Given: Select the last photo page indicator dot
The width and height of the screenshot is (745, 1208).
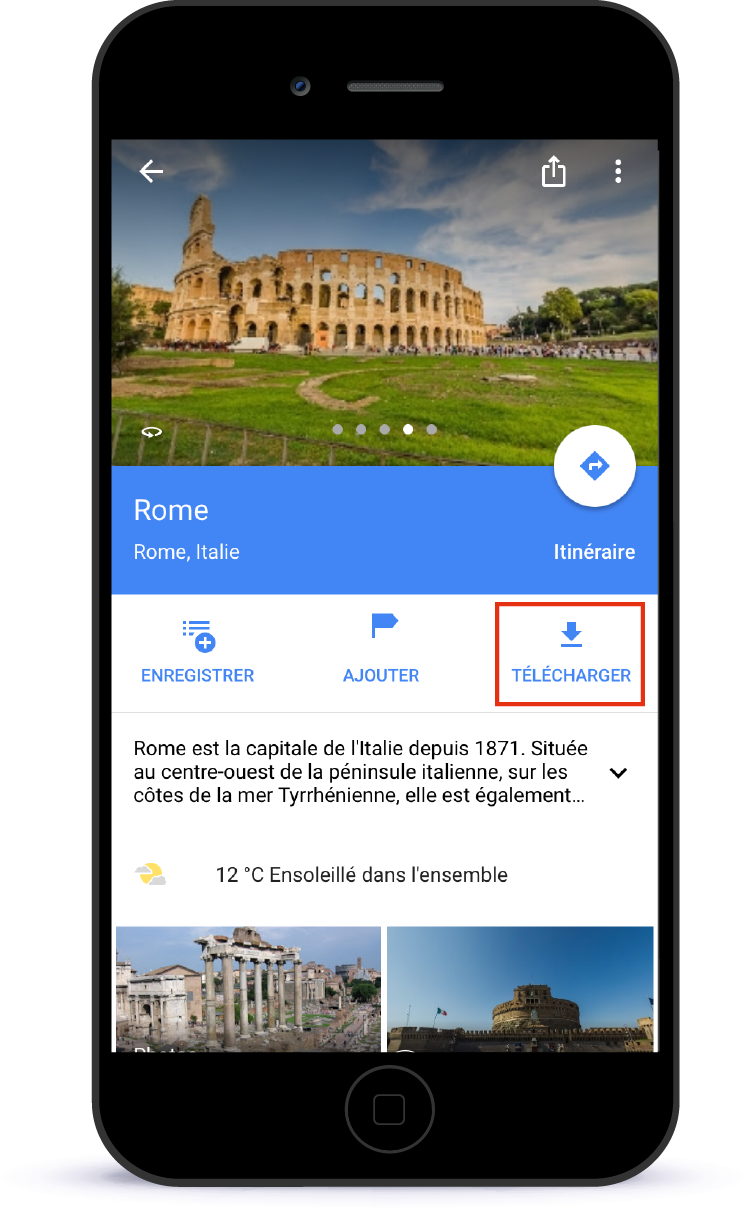Looking at the screenshot, I should (x=432, y=430).
